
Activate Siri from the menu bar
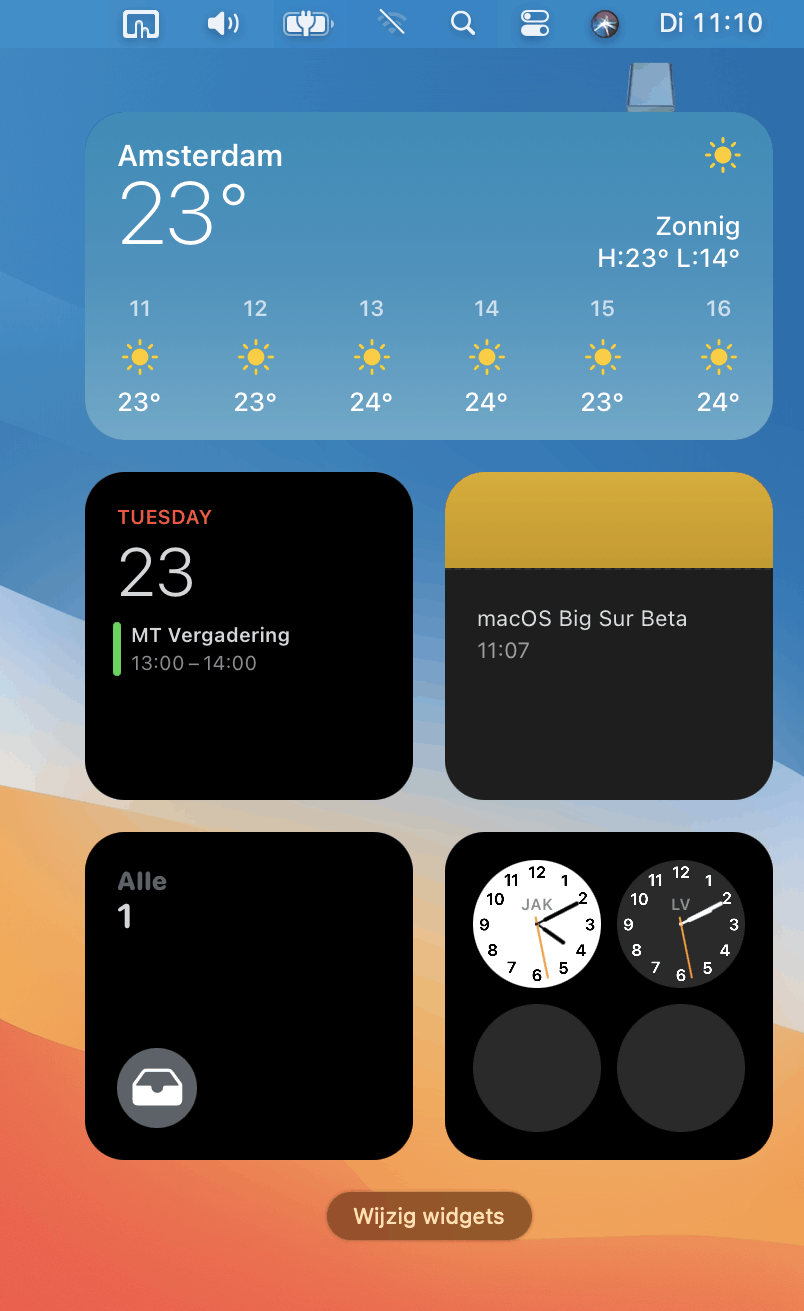click(605, 23)
